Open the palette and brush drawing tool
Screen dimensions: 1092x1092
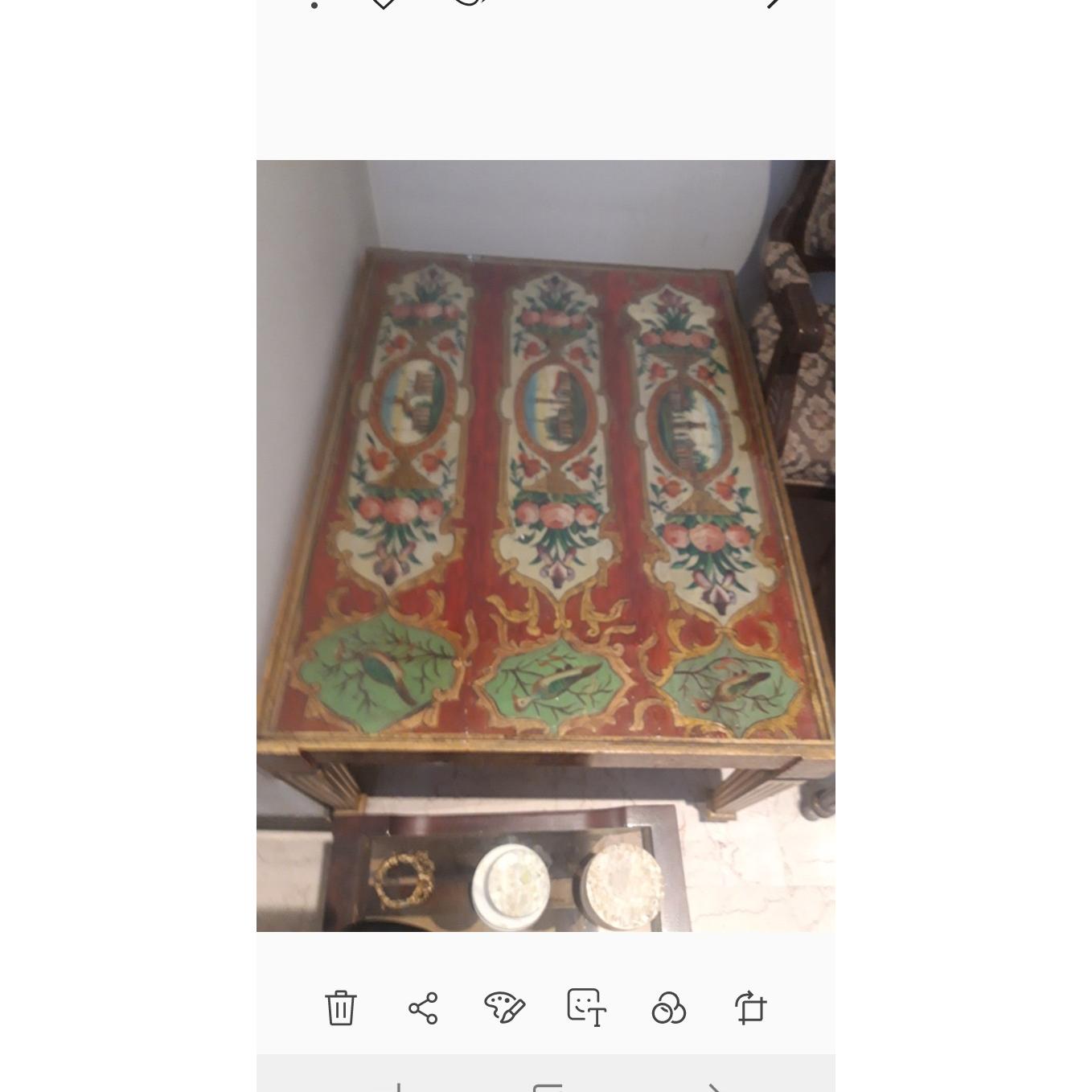tap(505, 1008)
